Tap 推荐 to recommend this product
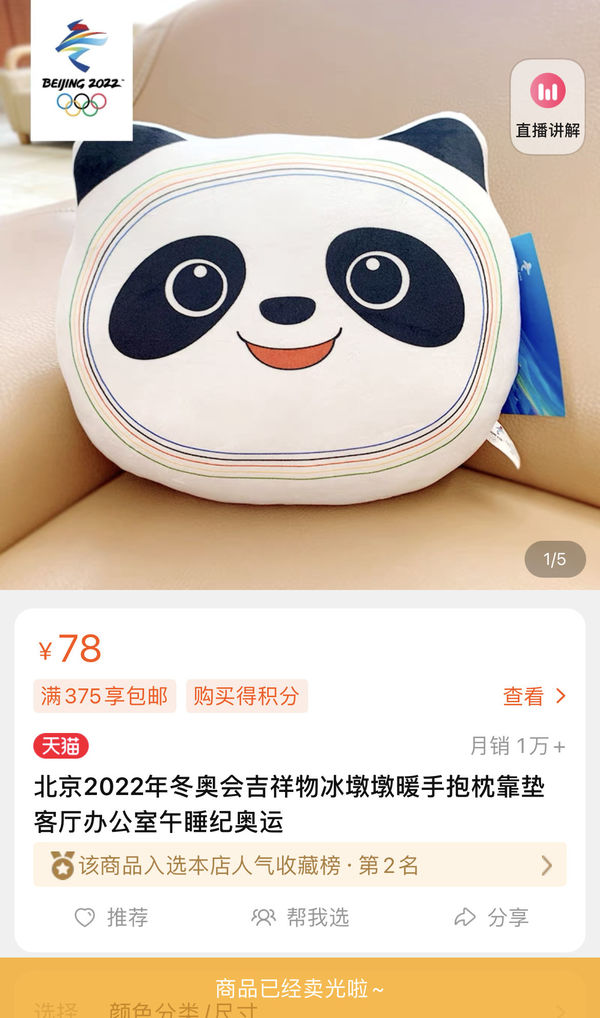The width and height of the screenshot is (600, 1018). [x=112, y=917]
